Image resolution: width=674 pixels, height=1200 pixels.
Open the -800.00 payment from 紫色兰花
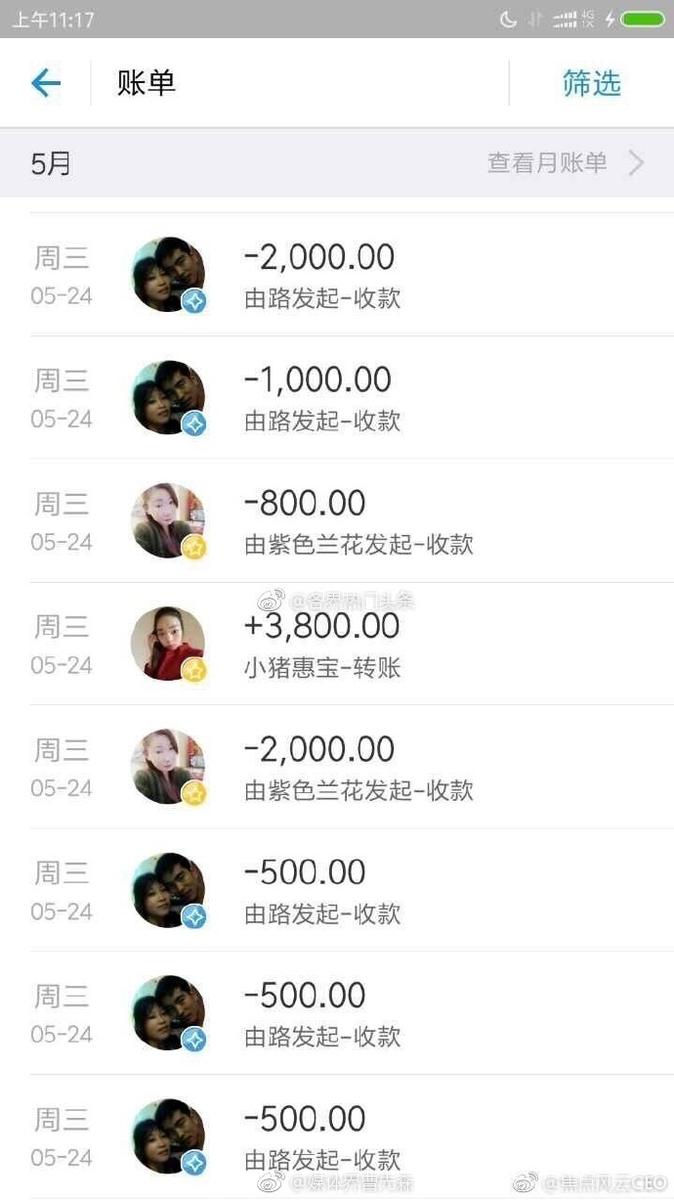[x=337, y=521]
